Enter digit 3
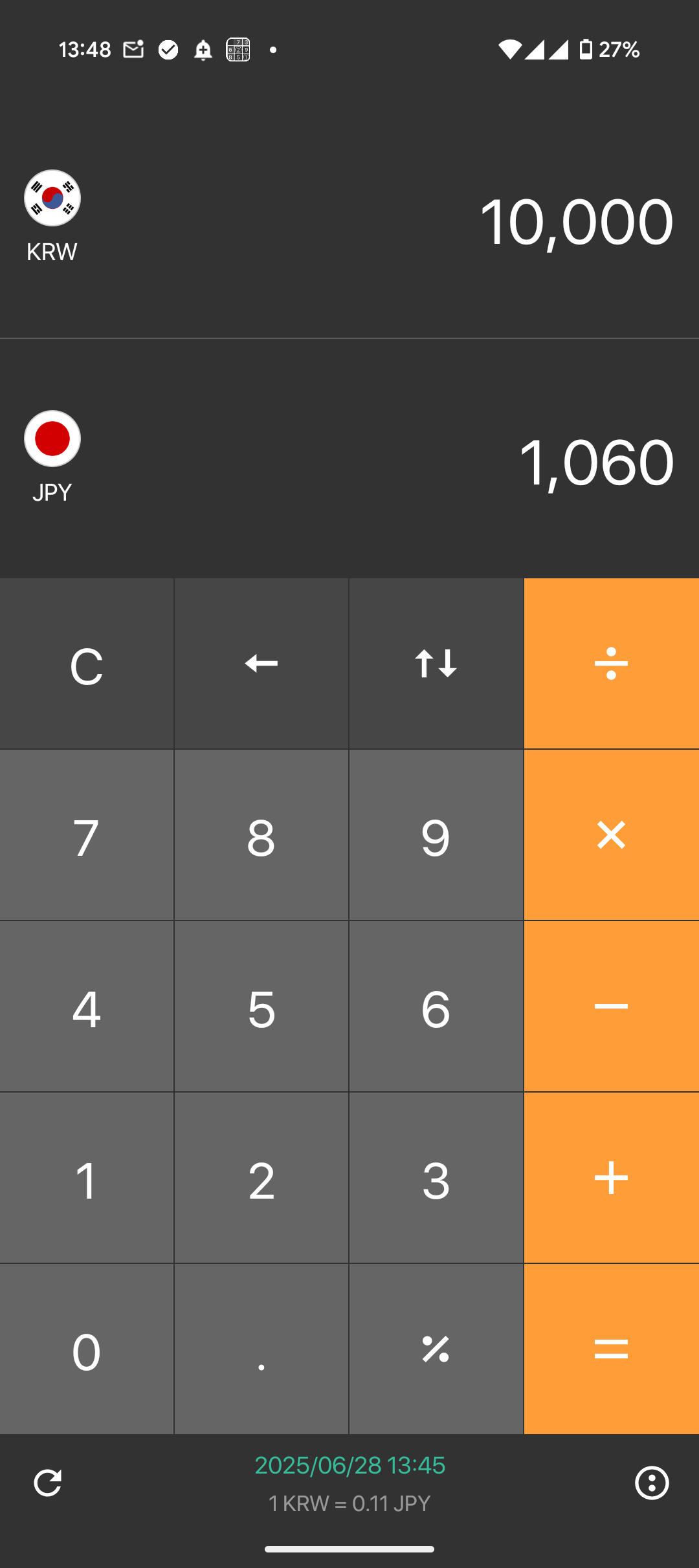This screenshot has width=699, height=1568. pos(436,1178)
